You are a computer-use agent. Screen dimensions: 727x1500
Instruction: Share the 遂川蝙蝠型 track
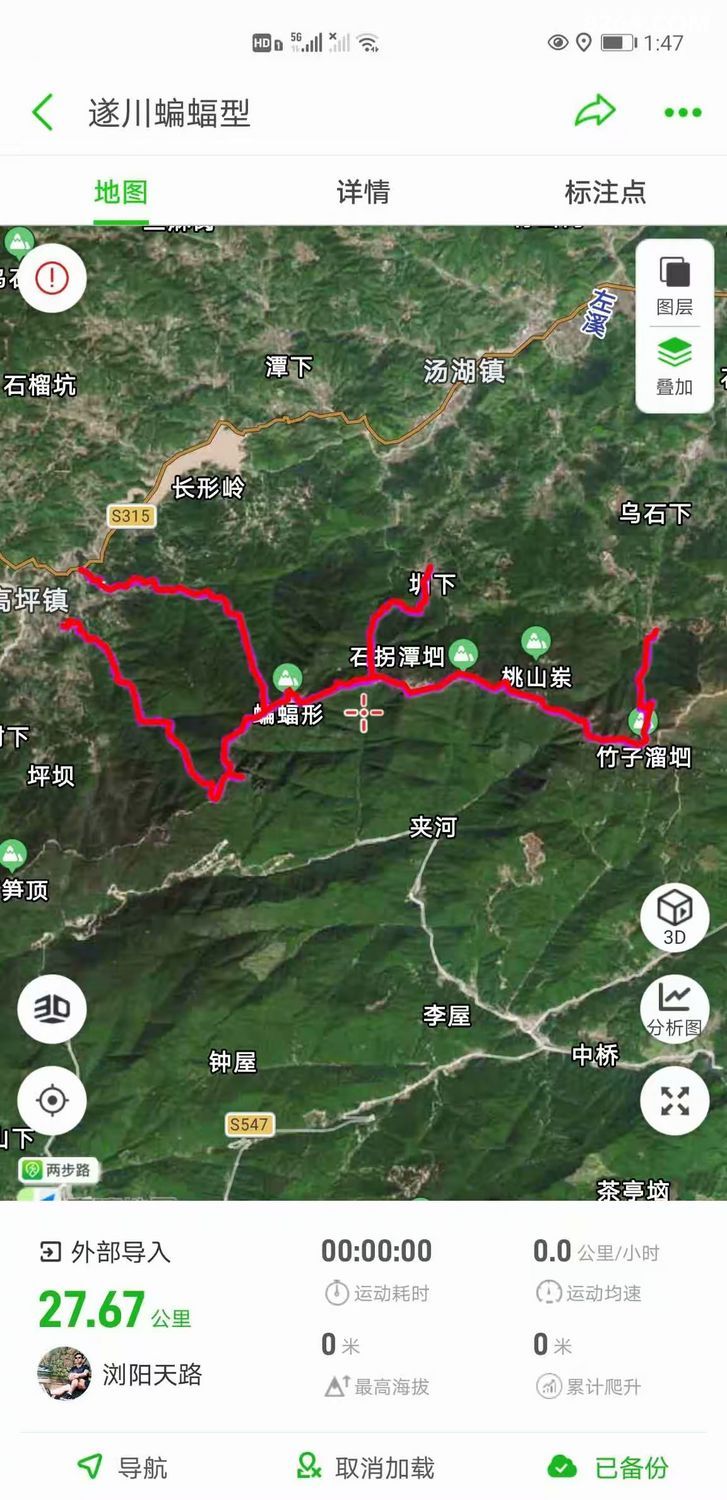click(x=595, y=112)
